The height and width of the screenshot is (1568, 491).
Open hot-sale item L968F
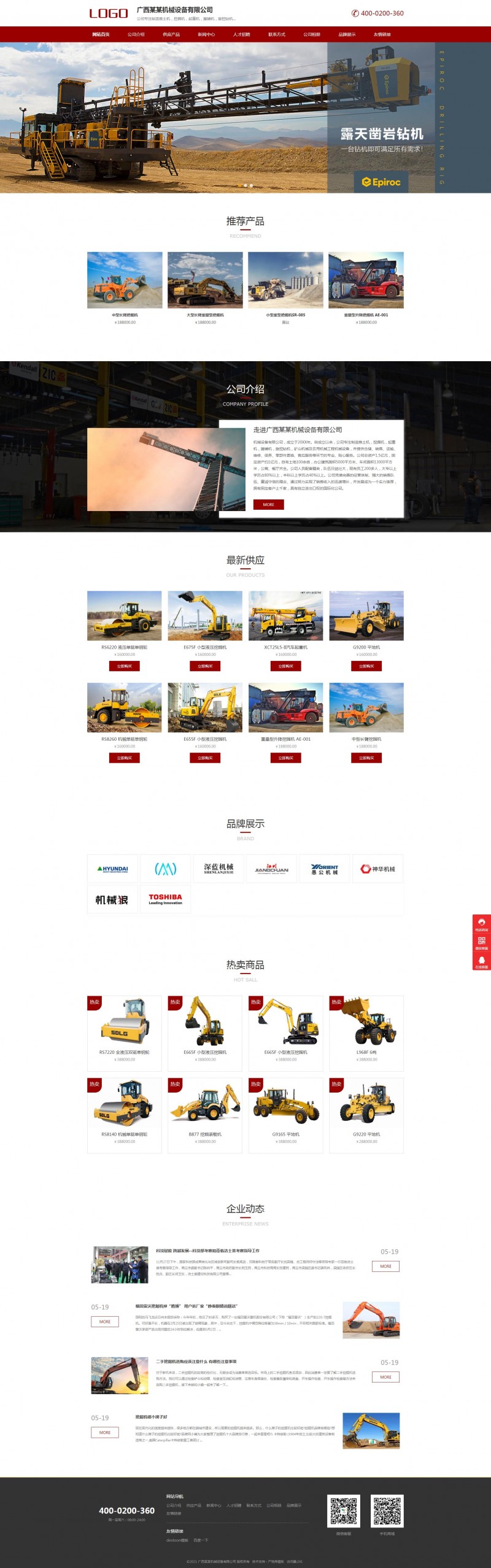[366, 1021]
